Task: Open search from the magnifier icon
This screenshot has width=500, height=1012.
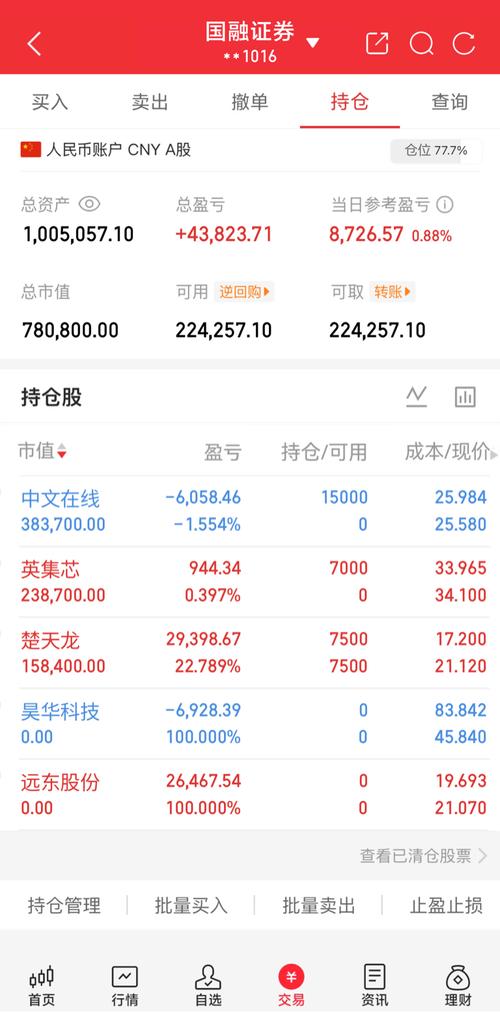Action: coord(421,44)
